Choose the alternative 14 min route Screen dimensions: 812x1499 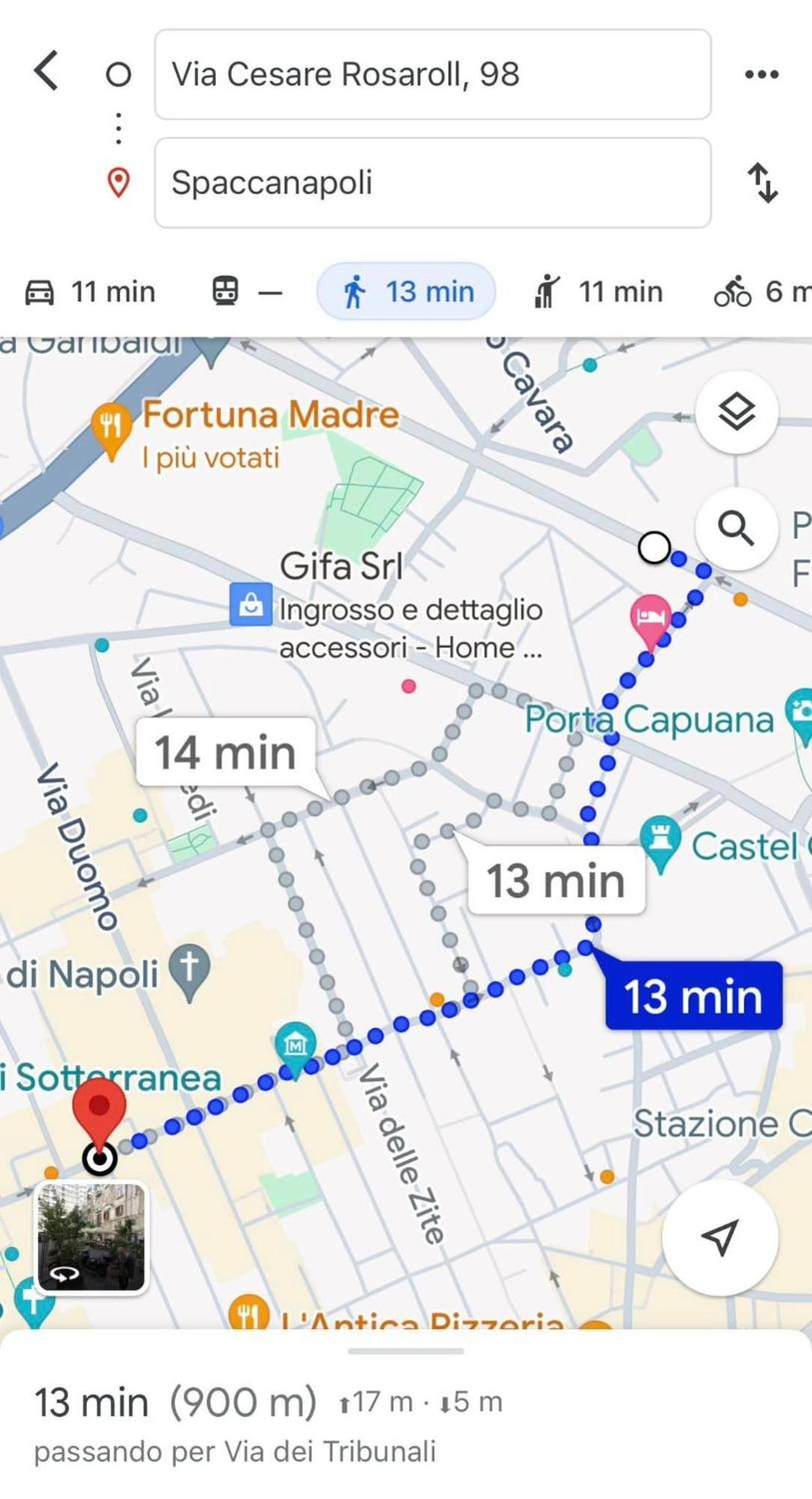coord(225,752)
